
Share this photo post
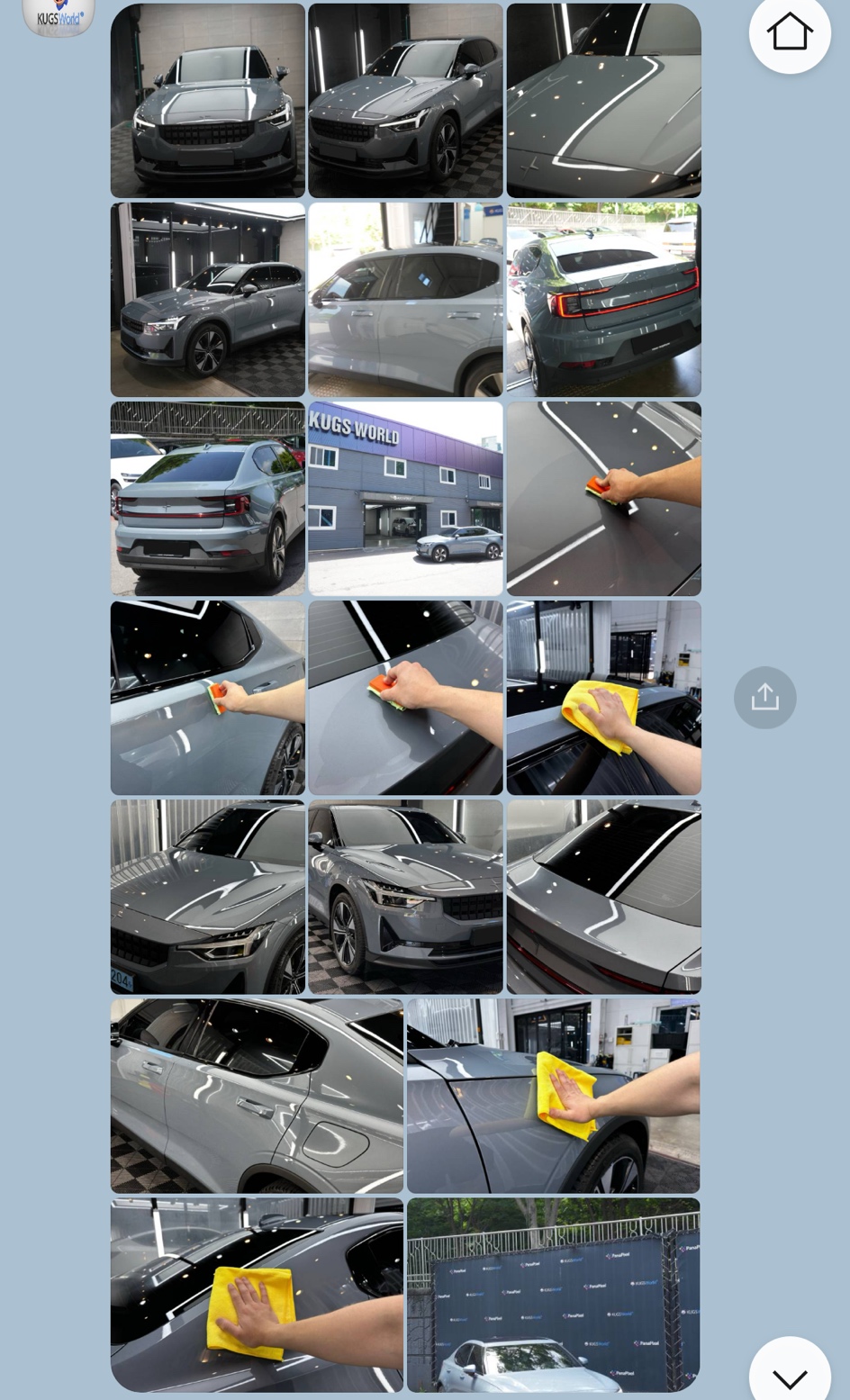(764, 697)
